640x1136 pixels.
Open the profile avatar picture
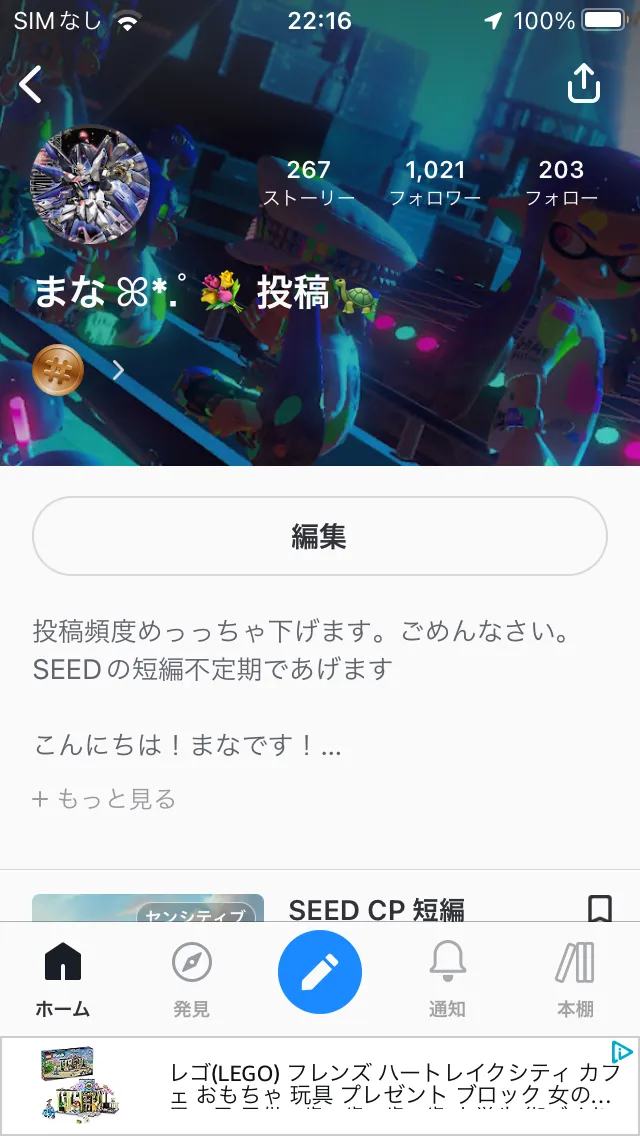(x=90, y=185)
